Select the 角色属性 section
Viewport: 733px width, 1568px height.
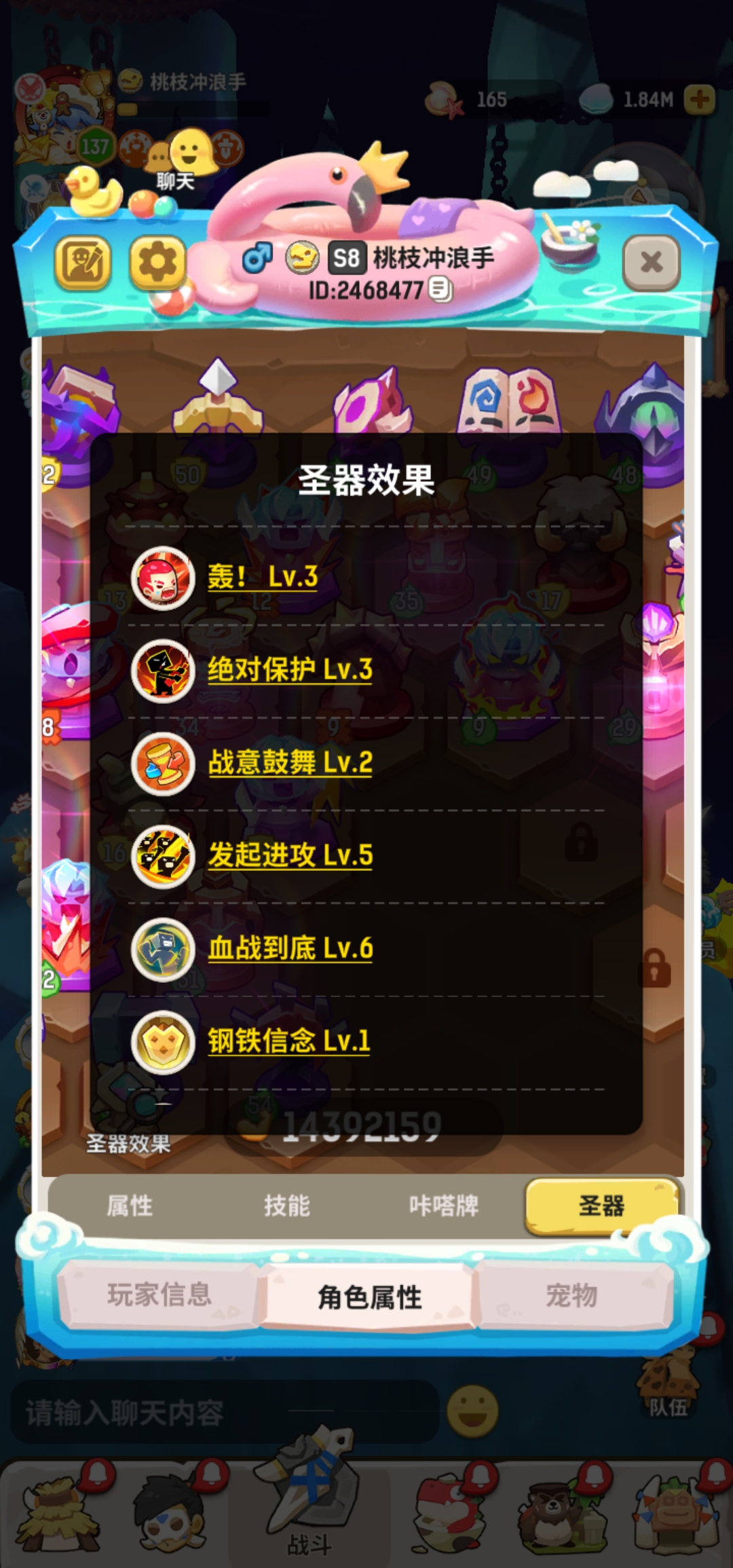coord(370,1296)
